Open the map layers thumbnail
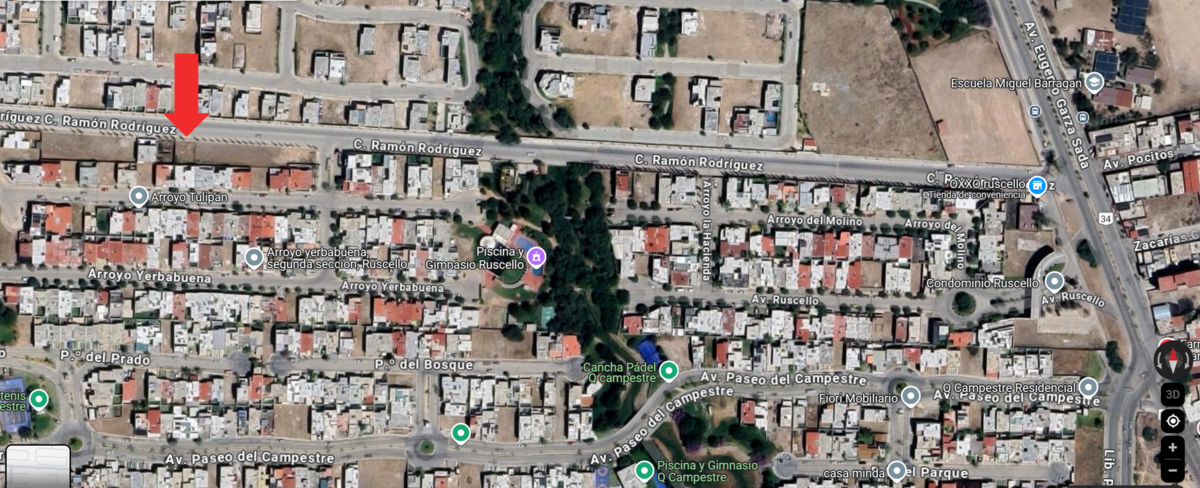The image size is (1200, 488). coord(38,466)
